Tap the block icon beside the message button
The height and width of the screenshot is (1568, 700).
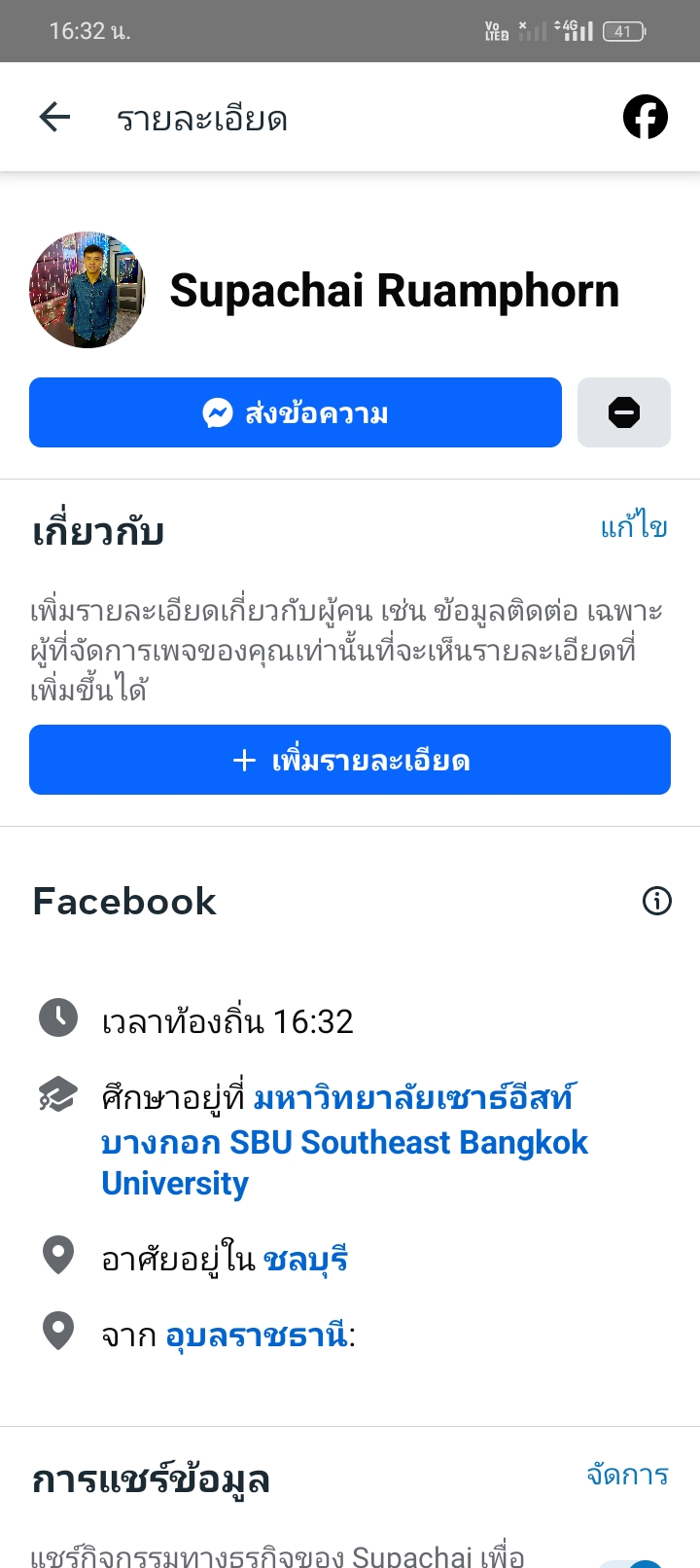[623, 412]
